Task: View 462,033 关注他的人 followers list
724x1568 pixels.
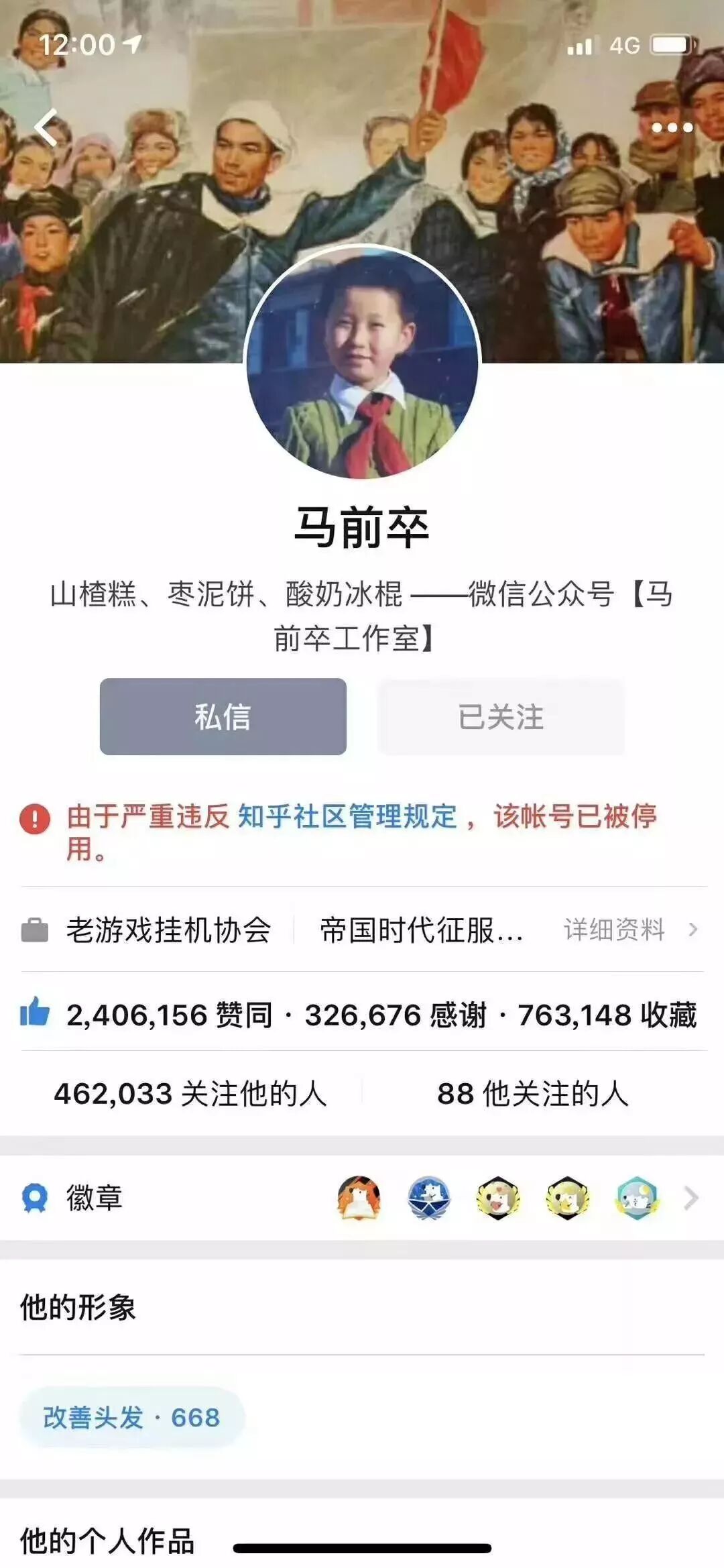Action: [x=190, y=1094]
